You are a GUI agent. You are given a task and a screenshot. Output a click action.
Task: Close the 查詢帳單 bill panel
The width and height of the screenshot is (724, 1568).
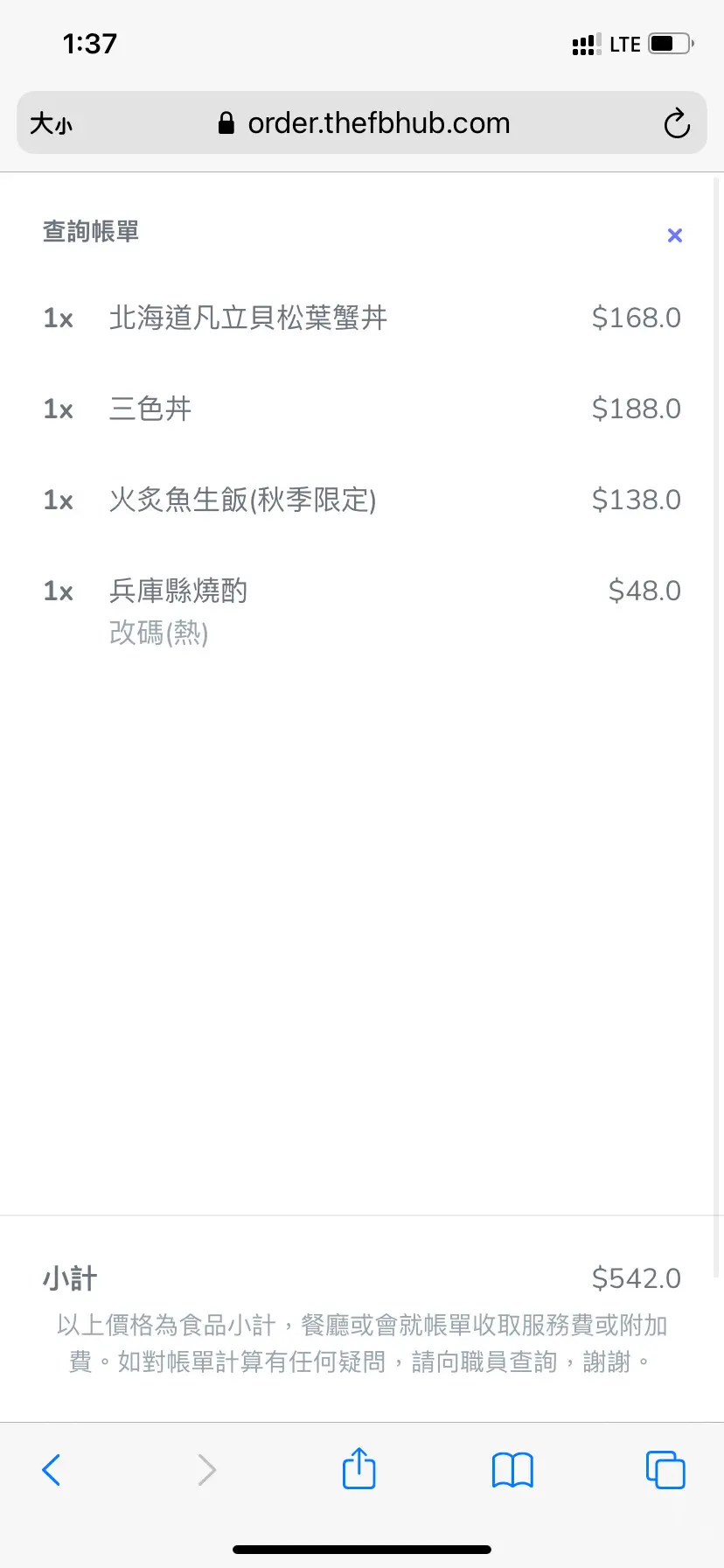coord(674,234)
